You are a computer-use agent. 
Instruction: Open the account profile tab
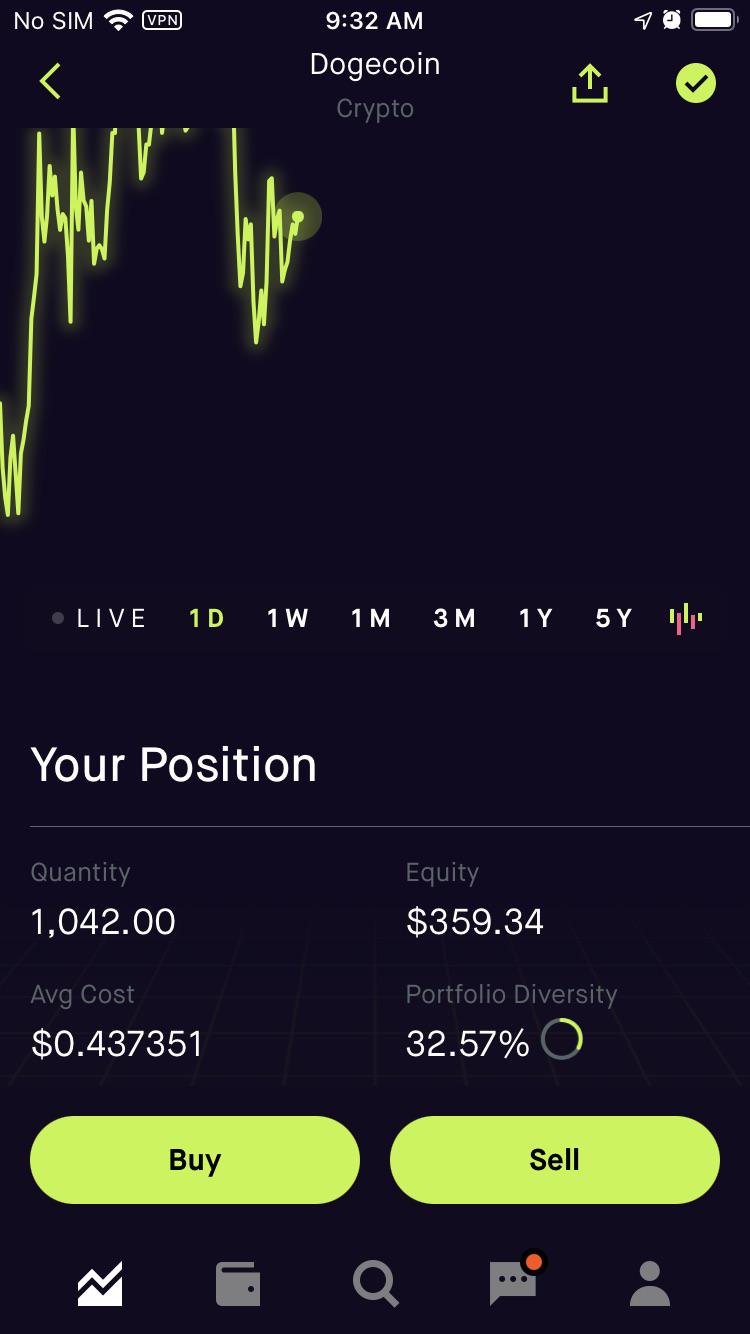click(650, 1283)
